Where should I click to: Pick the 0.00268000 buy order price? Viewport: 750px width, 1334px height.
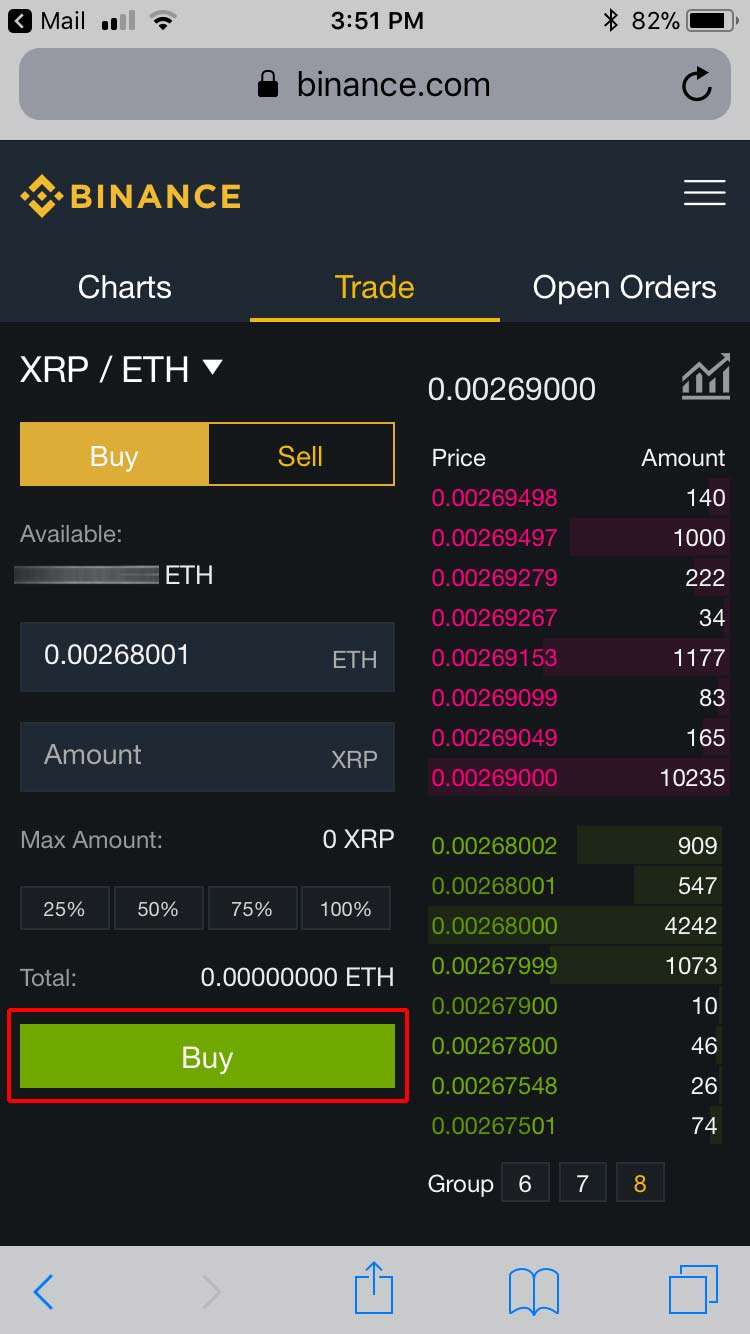(494, 926)
